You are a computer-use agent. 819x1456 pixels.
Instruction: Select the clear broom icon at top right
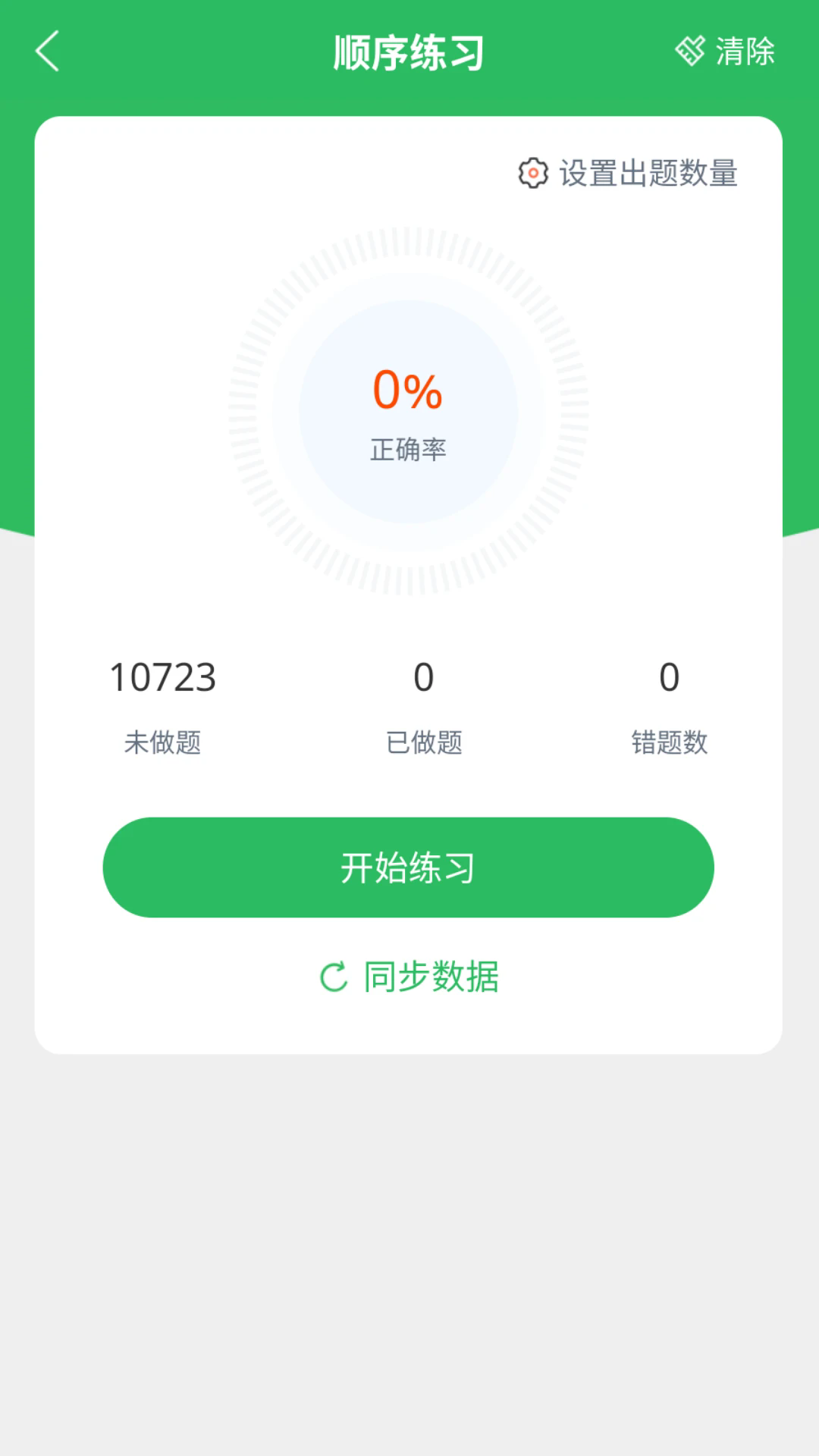click(689, 51)
